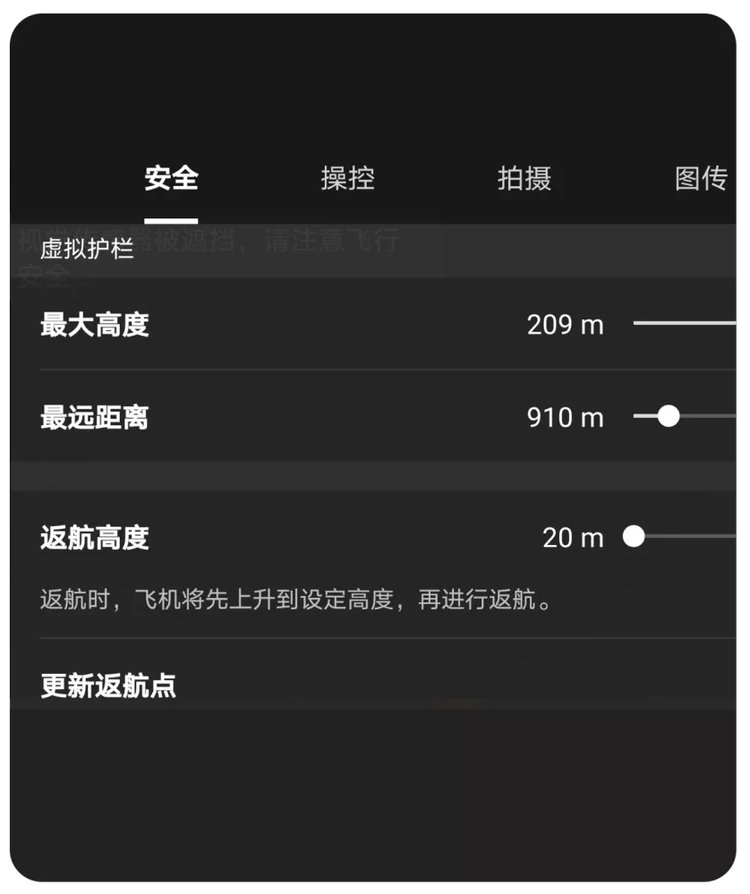Image resolution: width=750 pixels, height=894 pixels.
Task: Switch to the 操控 tab
Action: tap(348, 179)
